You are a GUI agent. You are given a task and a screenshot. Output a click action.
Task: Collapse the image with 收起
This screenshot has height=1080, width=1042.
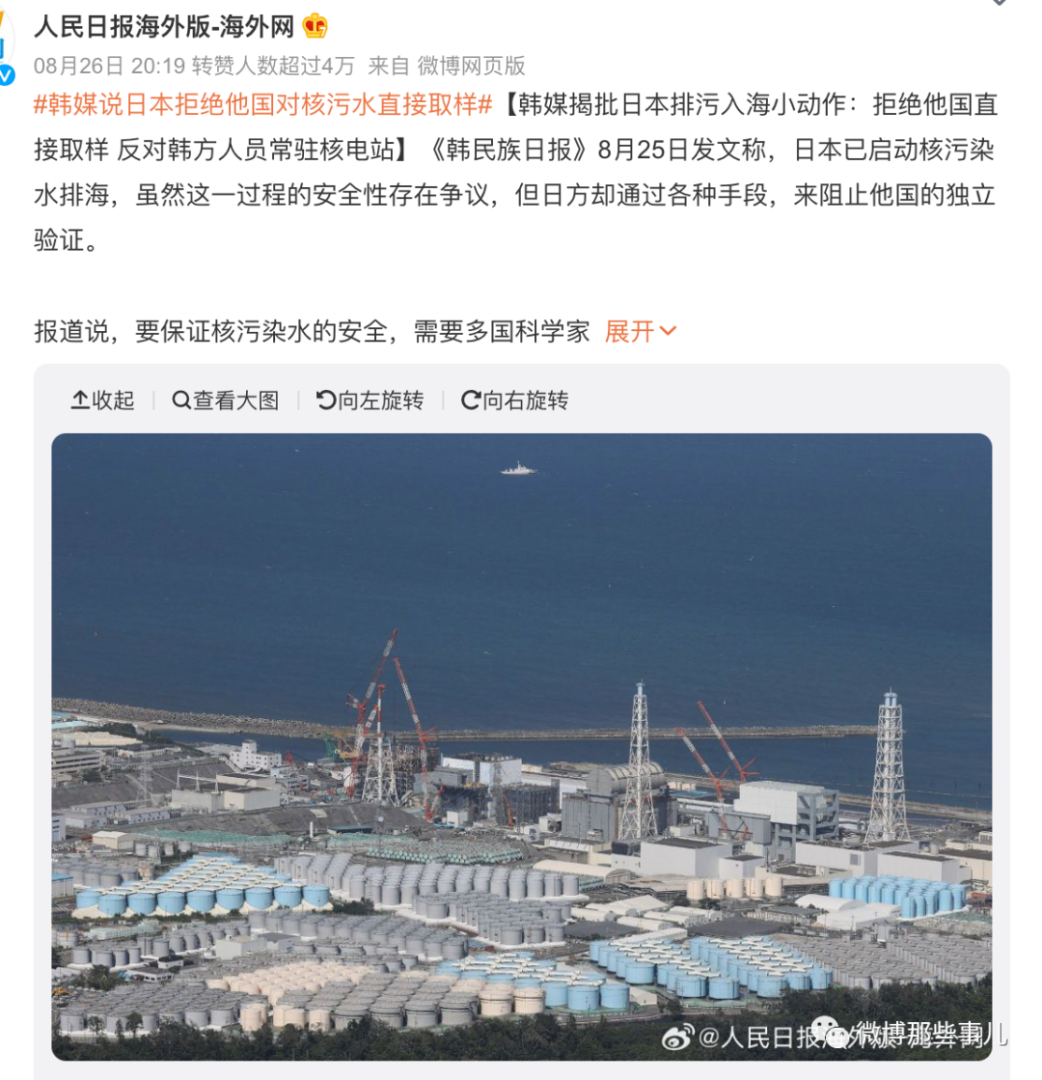point(103,401)
